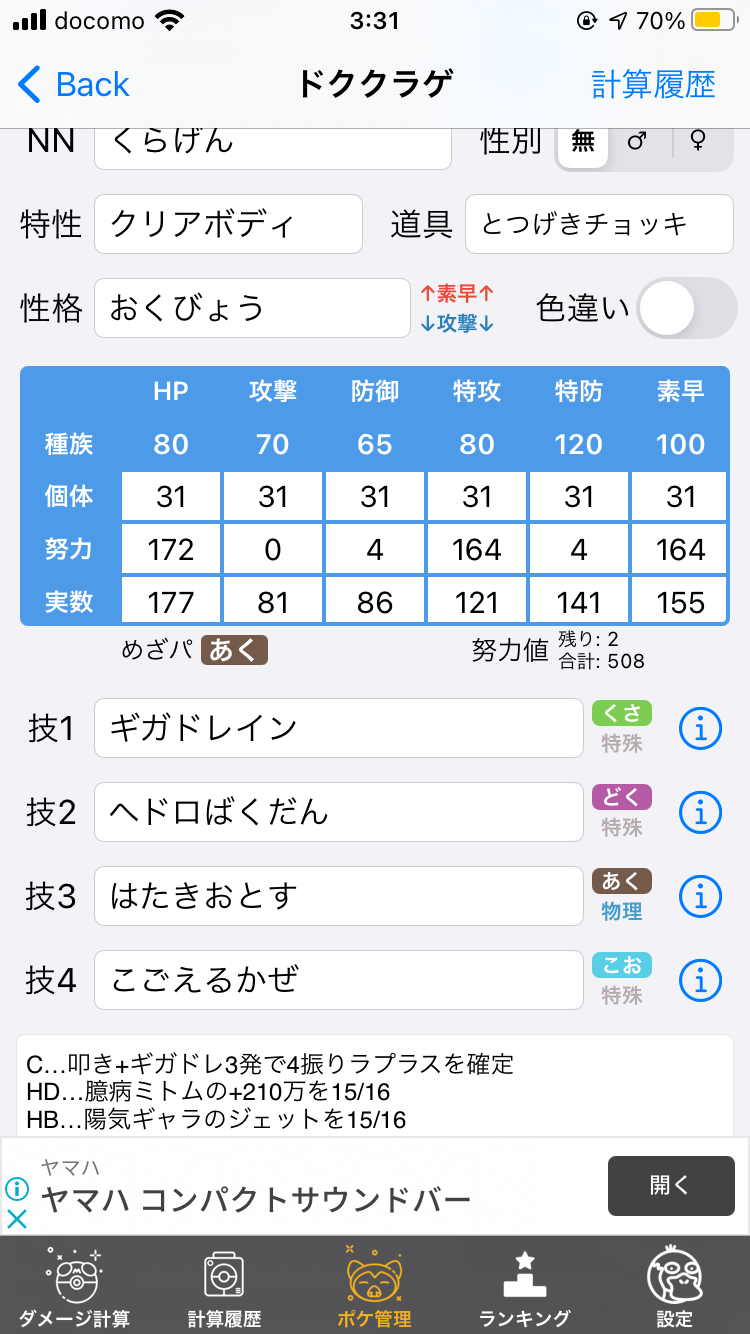Open the 性格 nature picker showing おくびょう
The width and height of the screenshot is (750, 1334).
pyautogui.click(x=251, y=308)
